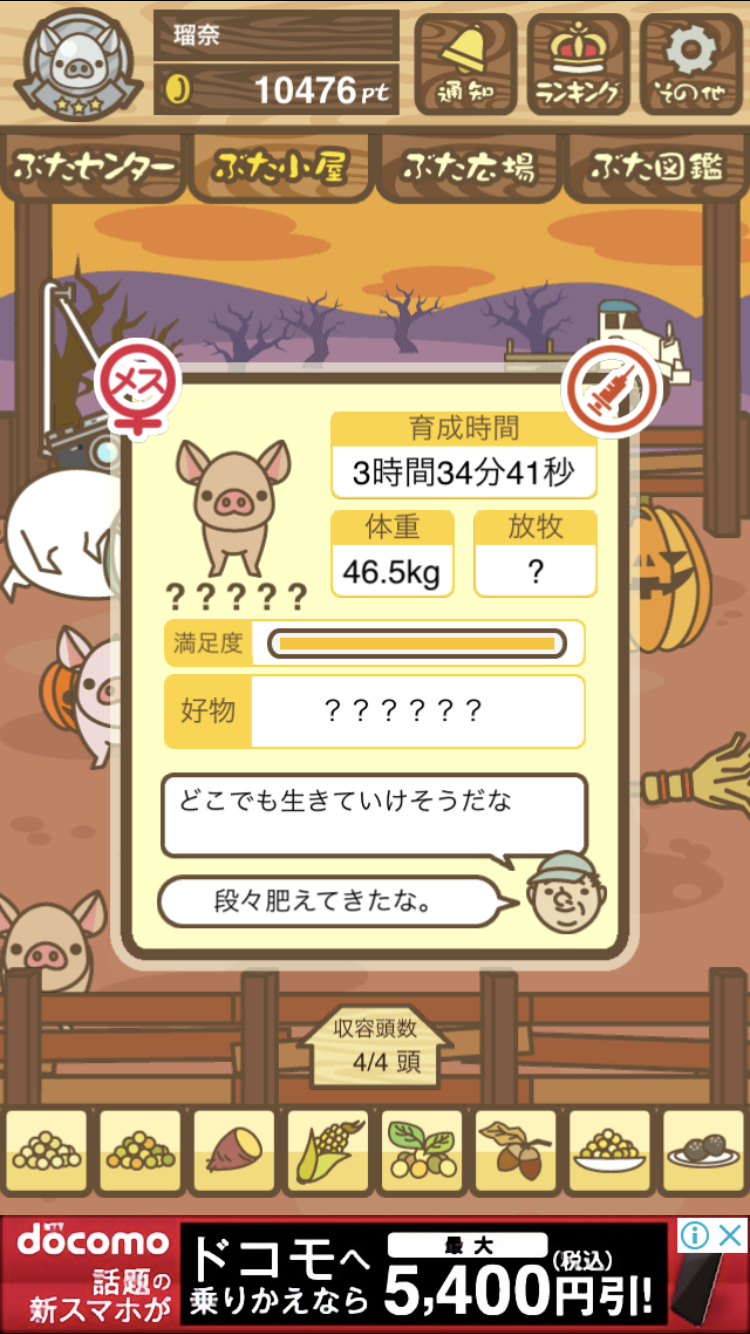The height and width of the screenshot is (1334, 750).
Task: Close the docomo ad banner
Action: pos(732,1235)
